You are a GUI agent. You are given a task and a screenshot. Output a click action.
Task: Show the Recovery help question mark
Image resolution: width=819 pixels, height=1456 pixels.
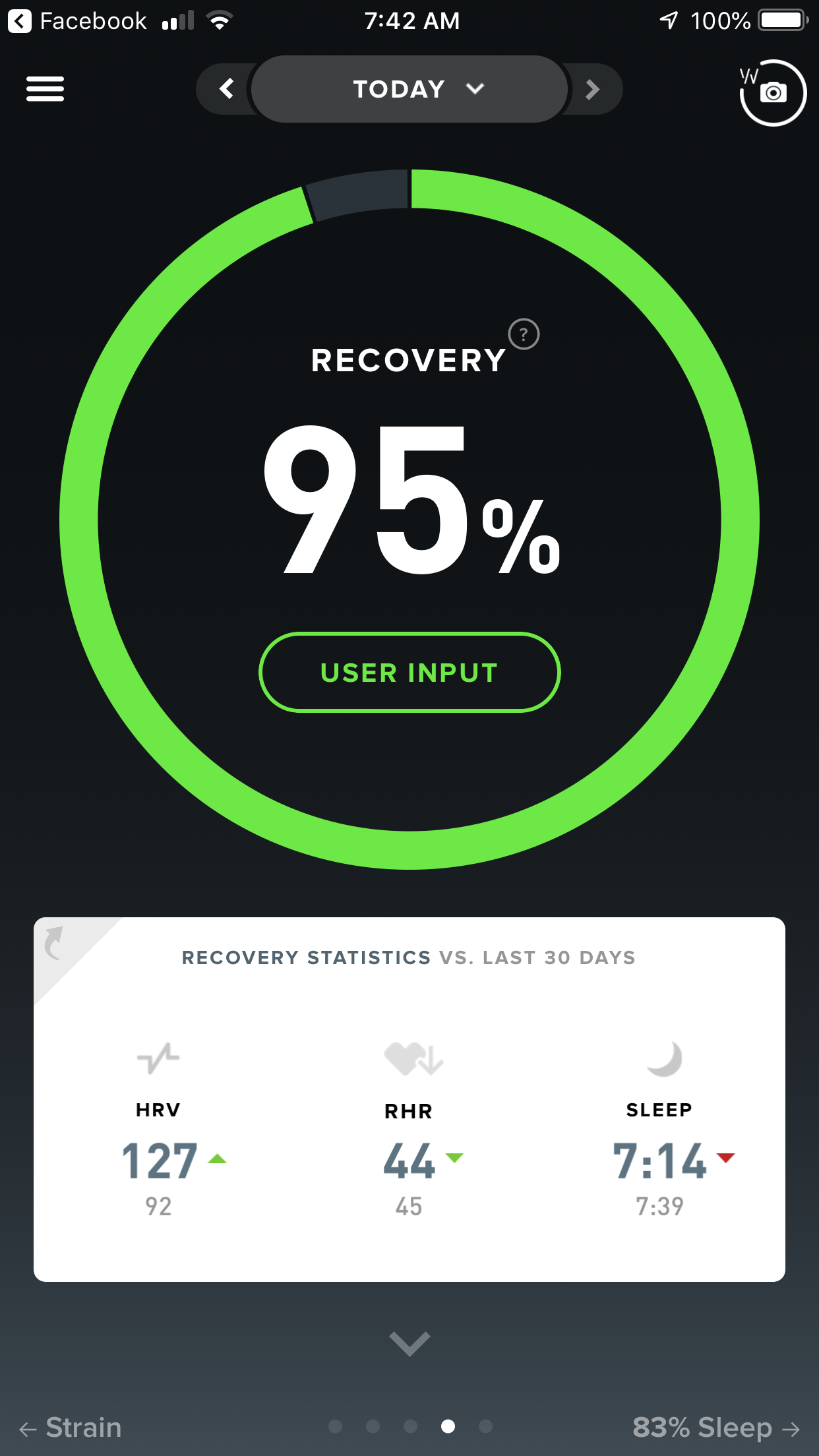click(x=524, y=334)
